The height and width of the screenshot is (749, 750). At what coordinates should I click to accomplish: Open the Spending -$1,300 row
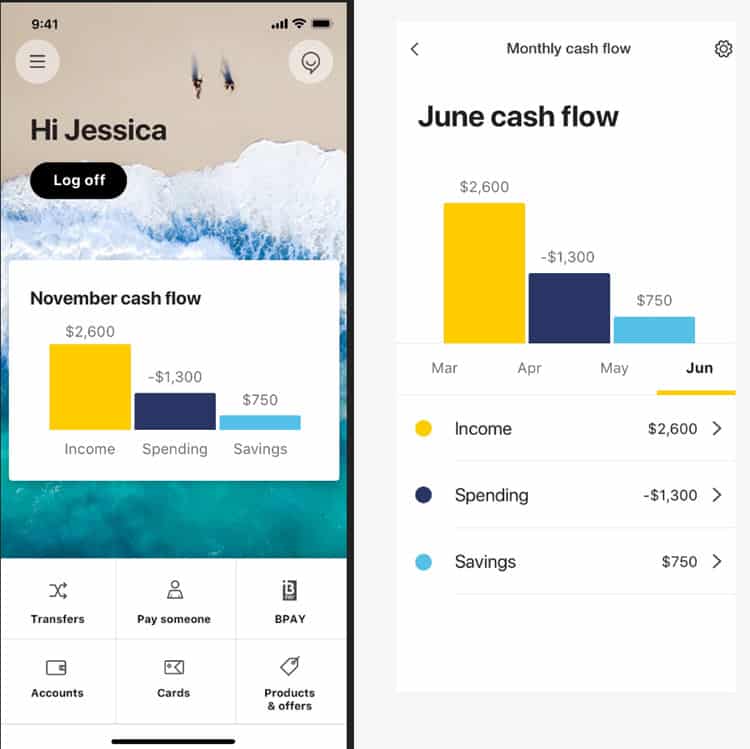tap(568, 495)
